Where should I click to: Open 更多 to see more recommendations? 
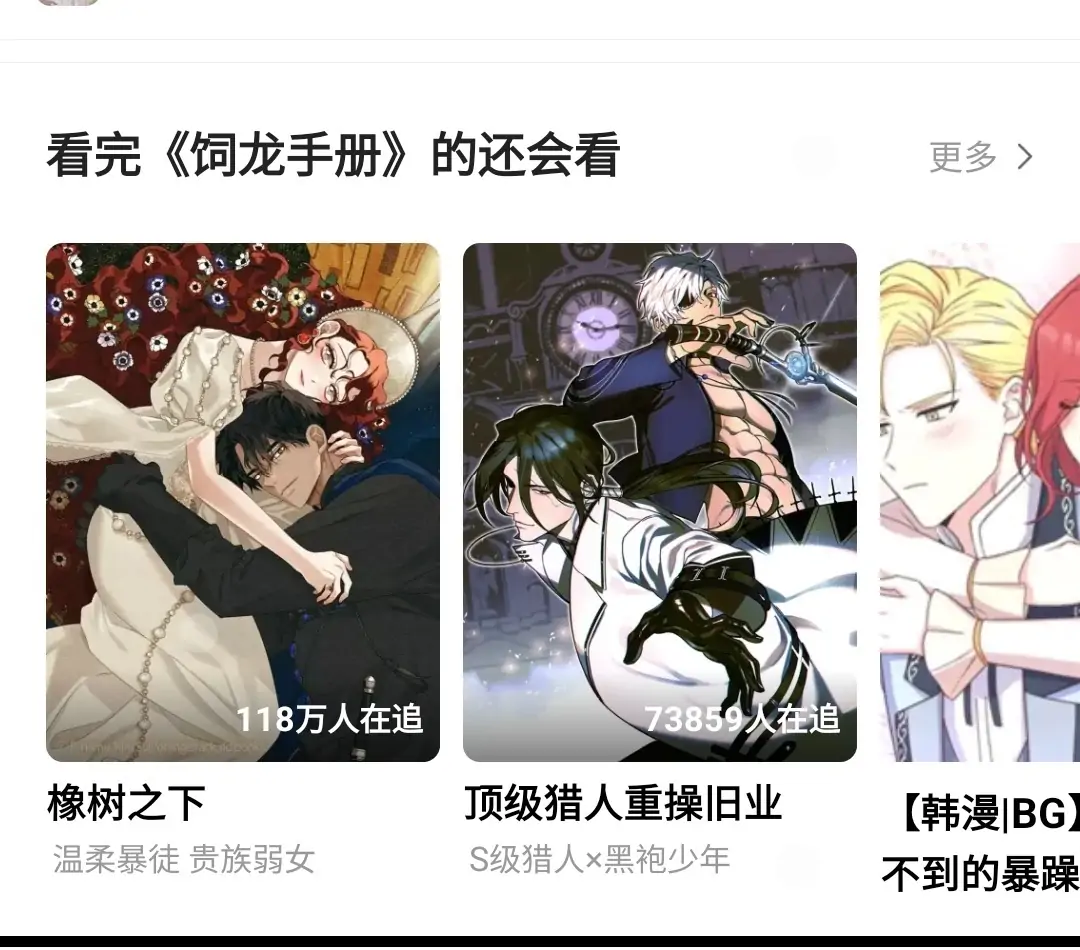click(x=980, y=157)
